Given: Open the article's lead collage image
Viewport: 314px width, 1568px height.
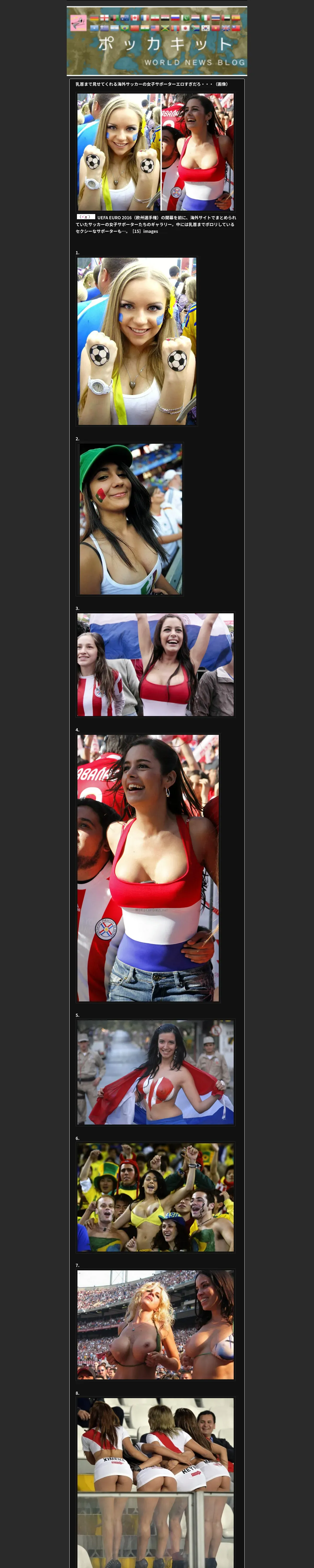Looking at the screenshot, I should coord(155,152).
